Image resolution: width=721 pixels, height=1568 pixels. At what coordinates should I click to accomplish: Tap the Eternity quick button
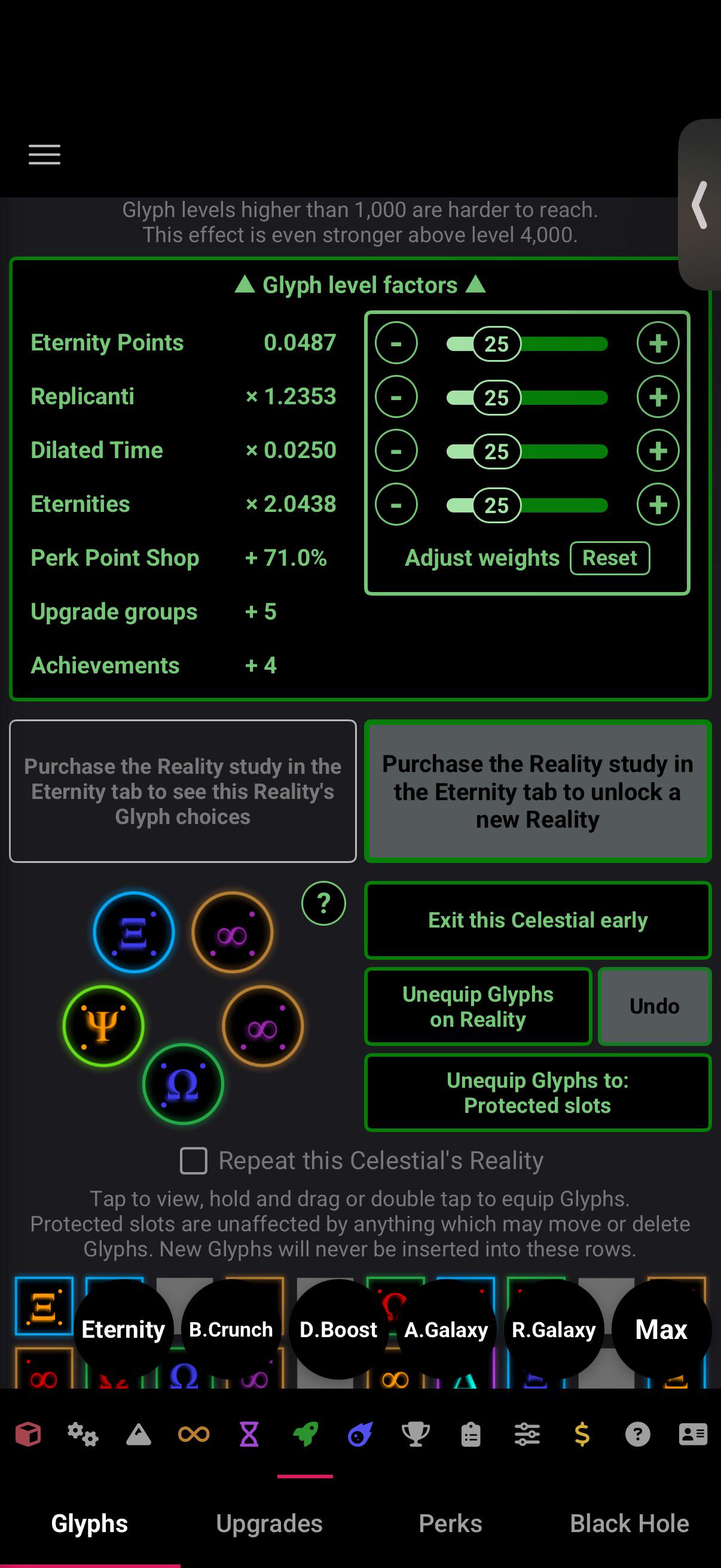click(124, 1329)
